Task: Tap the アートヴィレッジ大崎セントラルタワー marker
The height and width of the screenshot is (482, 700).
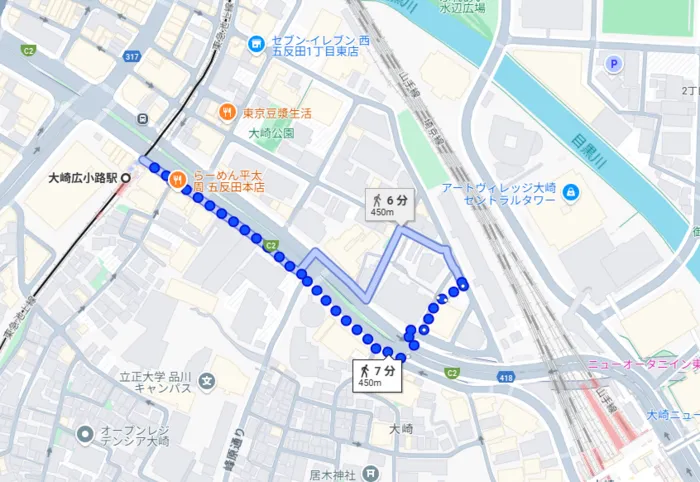Action: (x=571, y=191)
